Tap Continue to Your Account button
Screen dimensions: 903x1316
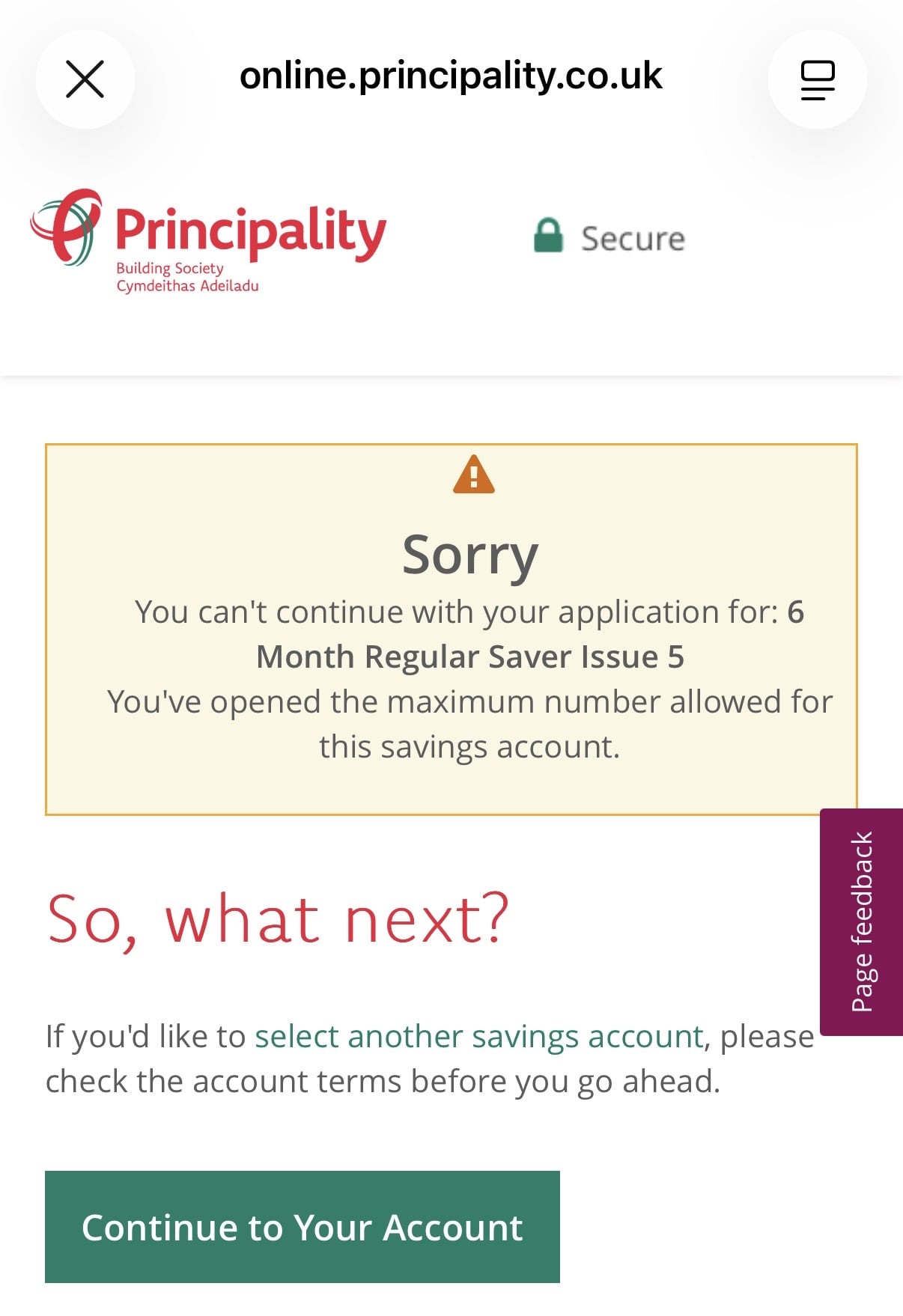coord(302,1227)
